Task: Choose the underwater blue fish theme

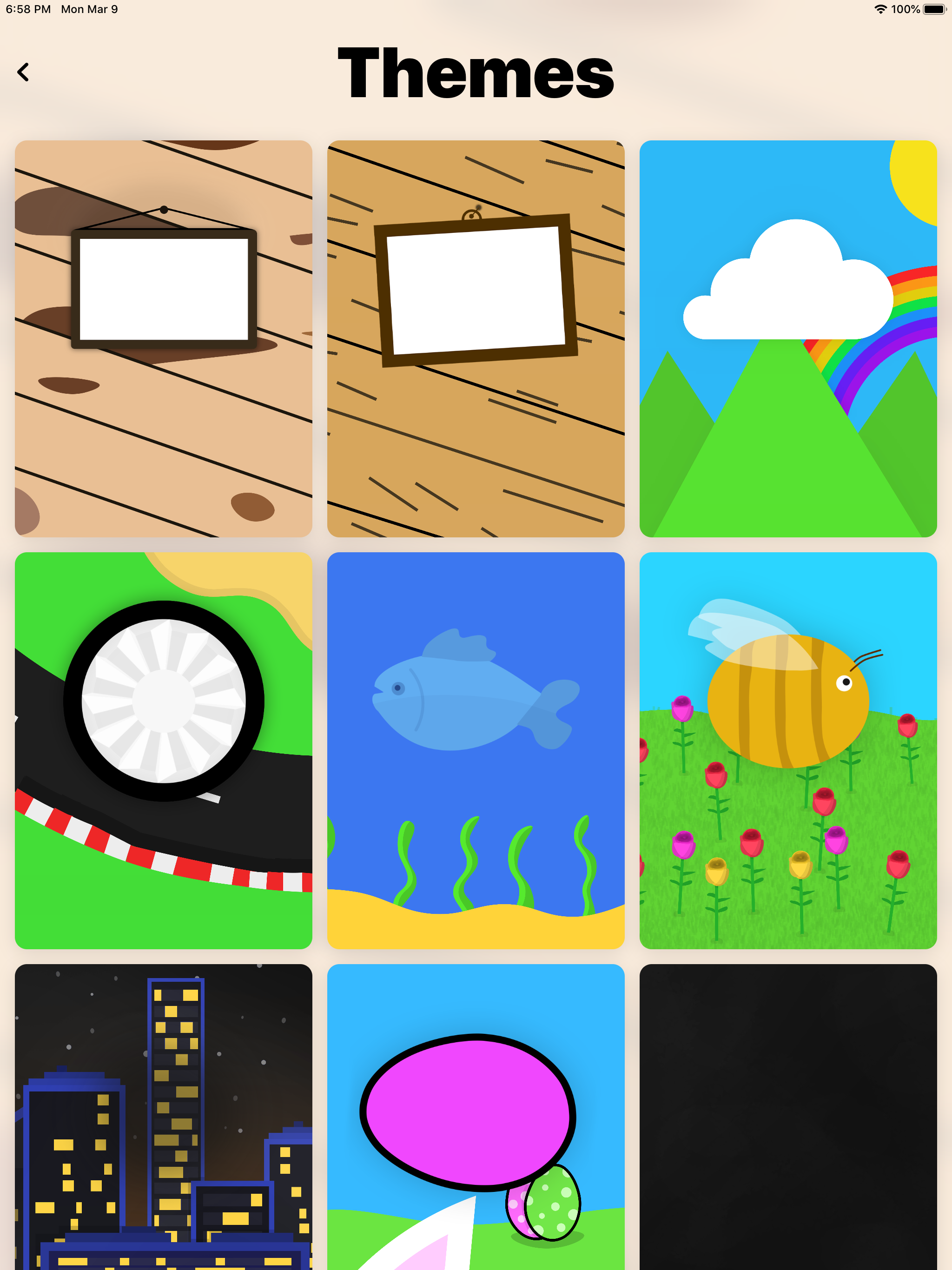Action: (x=476, y=750)
